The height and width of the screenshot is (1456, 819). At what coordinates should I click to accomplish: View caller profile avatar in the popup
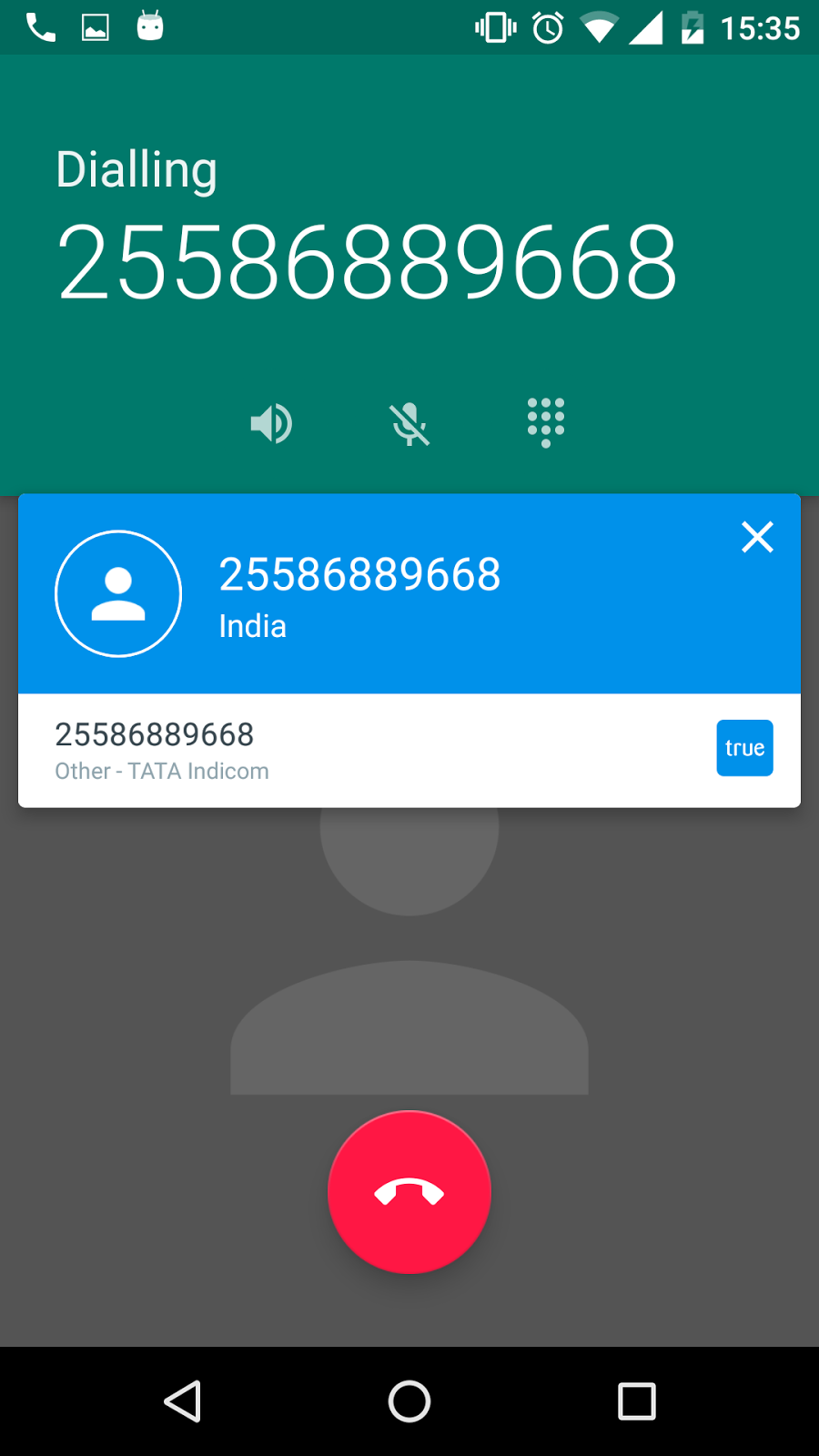[118, 593]
